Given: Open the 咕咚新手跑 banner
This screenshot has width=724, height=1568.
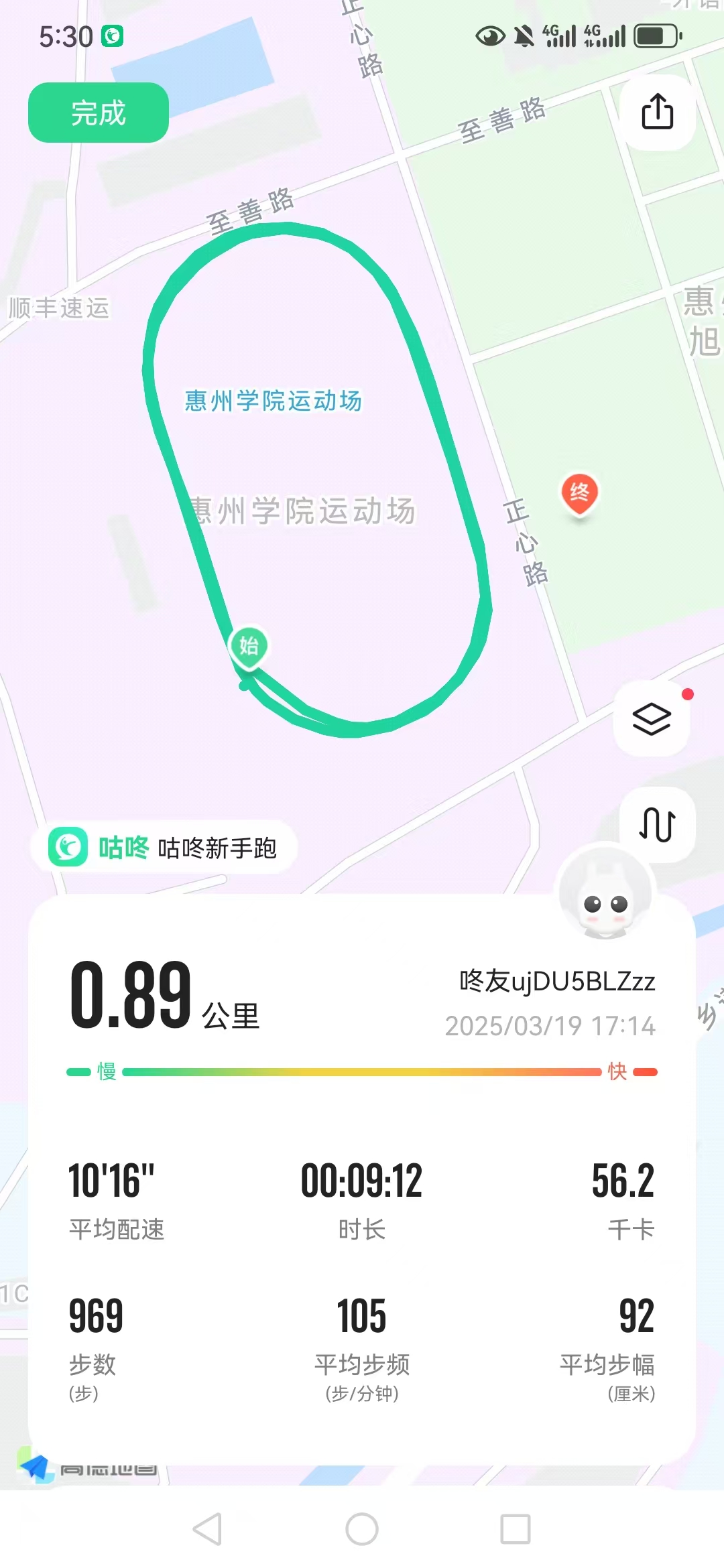Looking at the screenshot, I should pyautogui.click(x=164, y=848).
